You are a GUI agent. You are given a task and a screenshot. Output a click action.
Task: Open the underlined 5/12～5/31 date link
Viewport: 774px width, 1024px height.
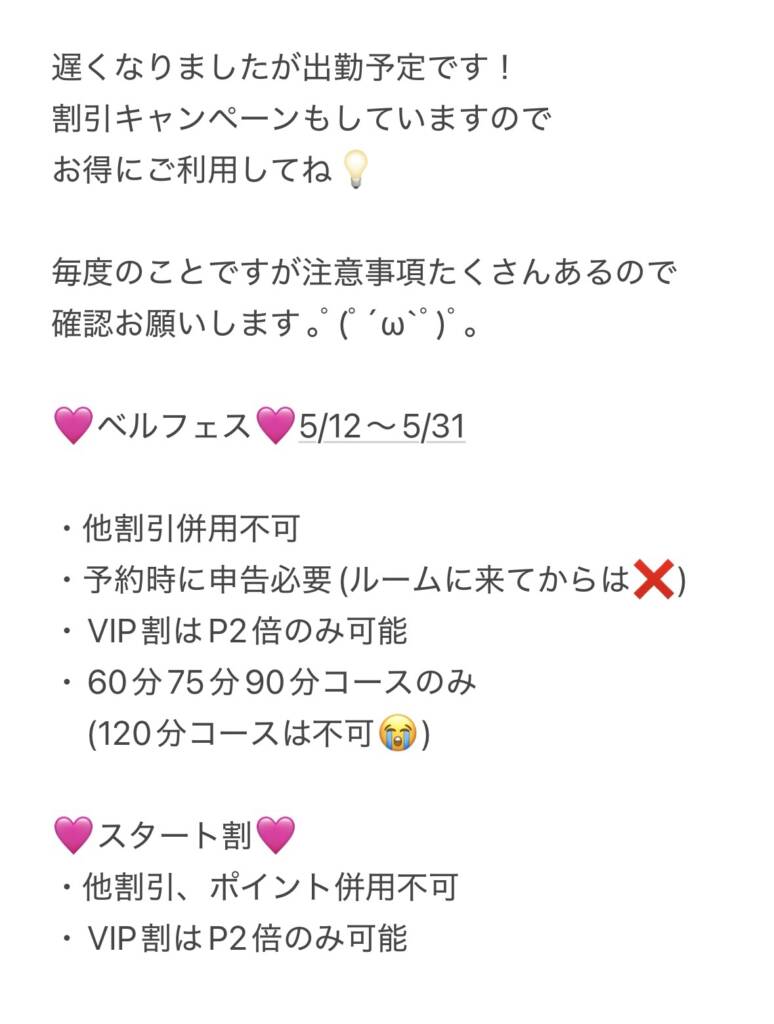point(381,427)
